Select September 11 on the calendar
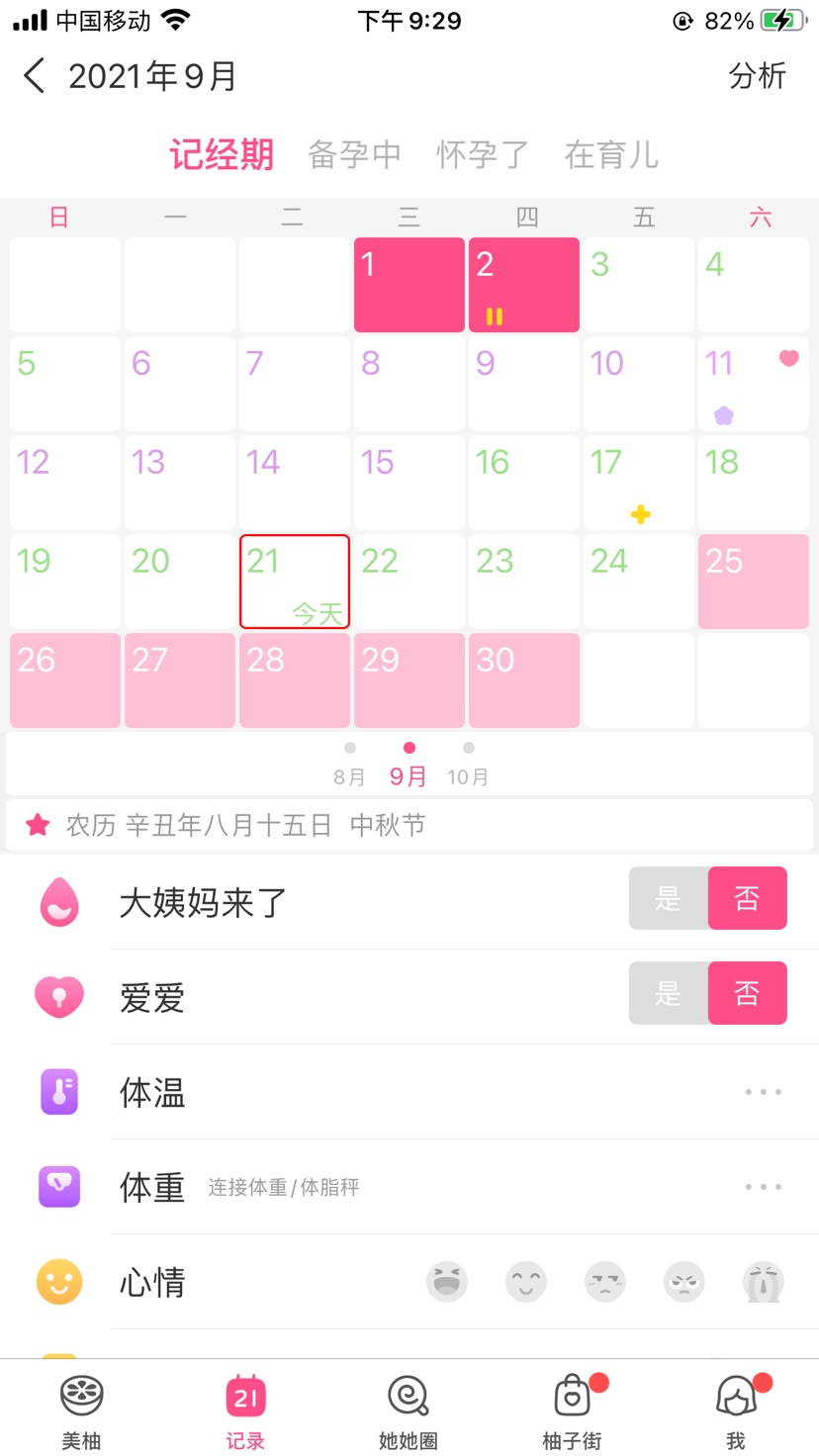The height and width of the screenshot is (1456, 819). click(753, 384)
